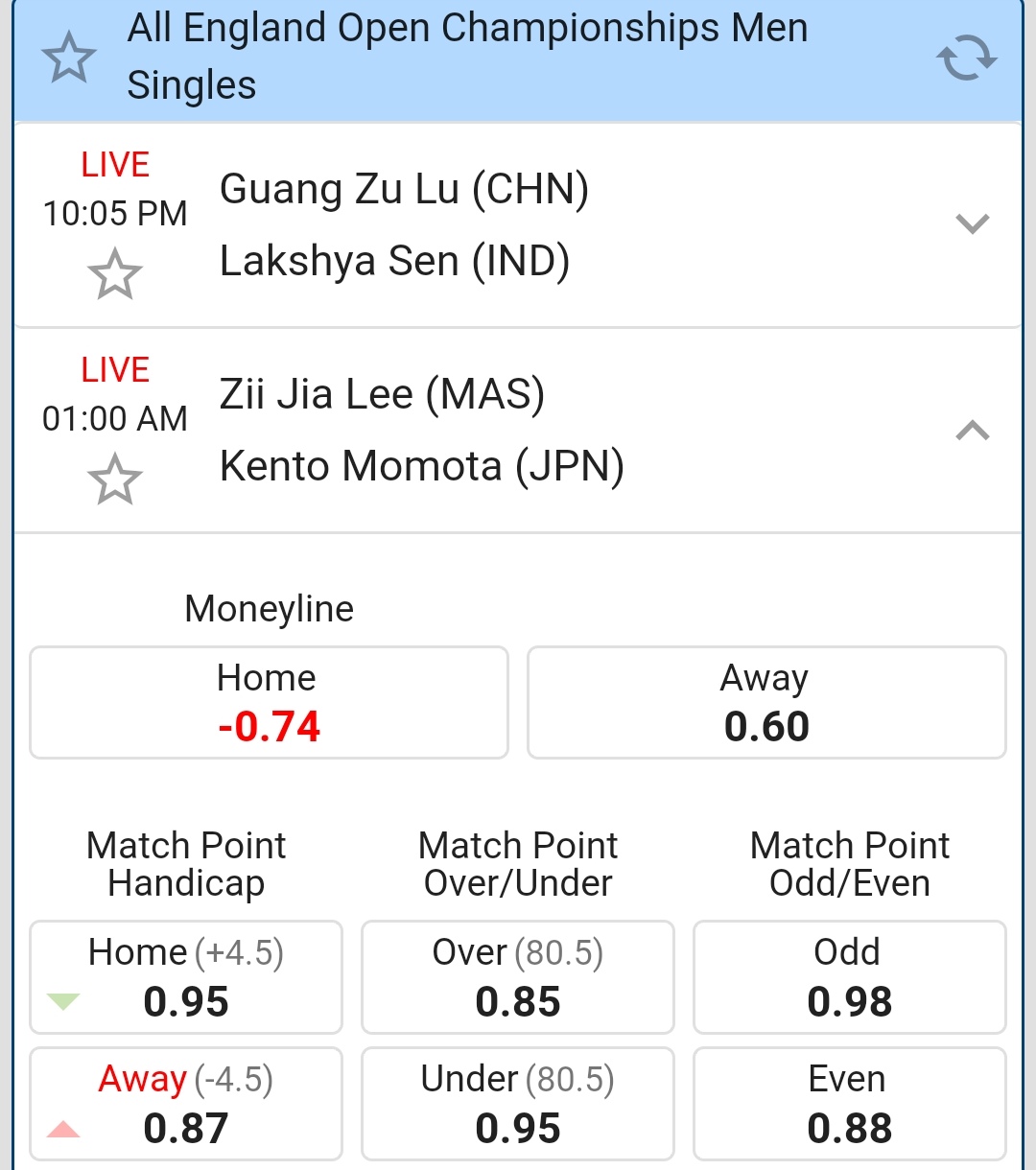Viewport: 1036px width, 1170px height.
Task: Select Handicap Away (-4.5) odds
Action: 186,1104
